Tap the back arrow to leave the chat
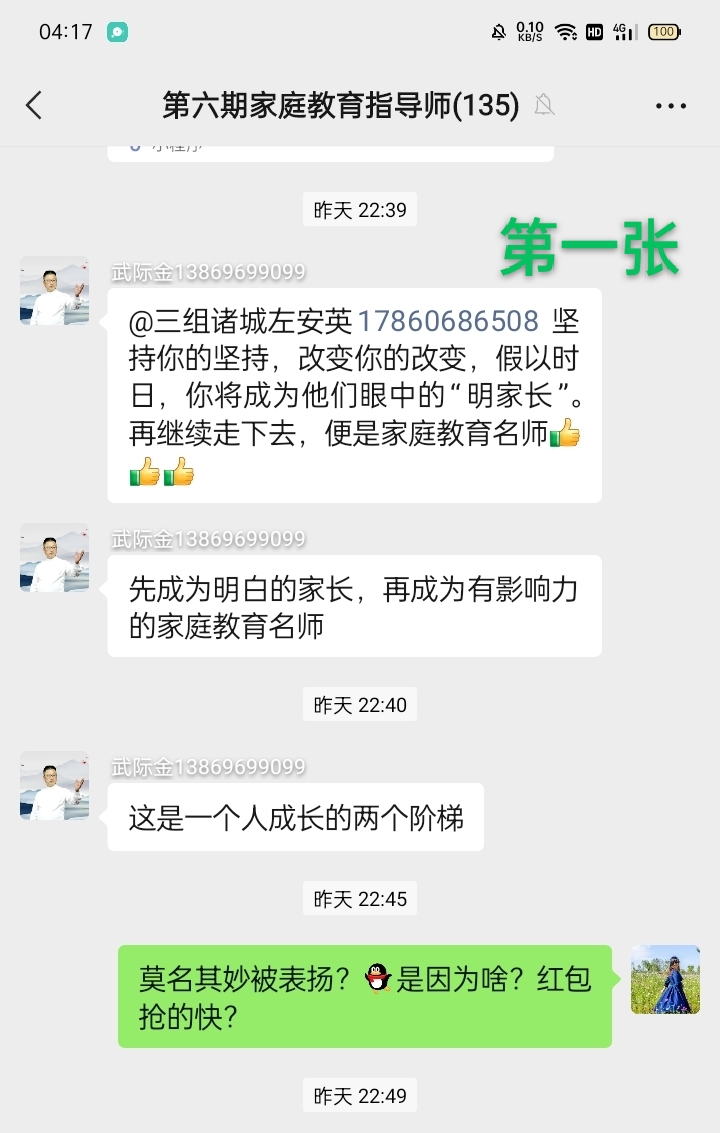 [34, 104]
